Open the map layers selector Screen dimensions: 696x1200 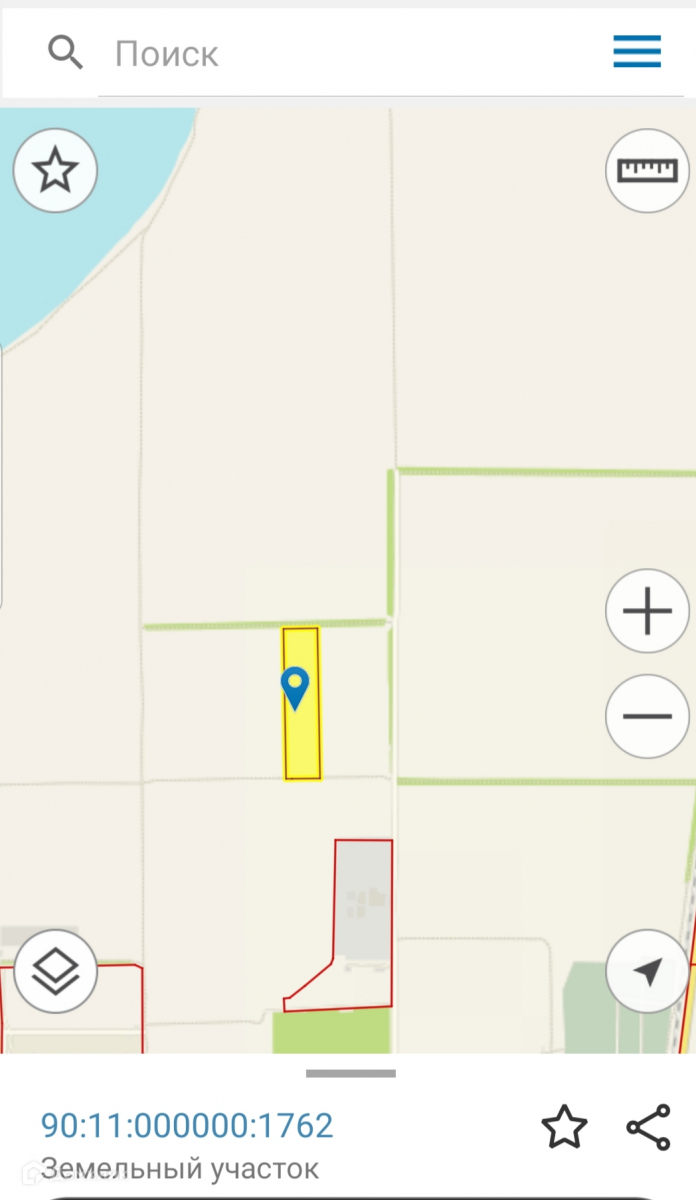[x=55, y=971]
